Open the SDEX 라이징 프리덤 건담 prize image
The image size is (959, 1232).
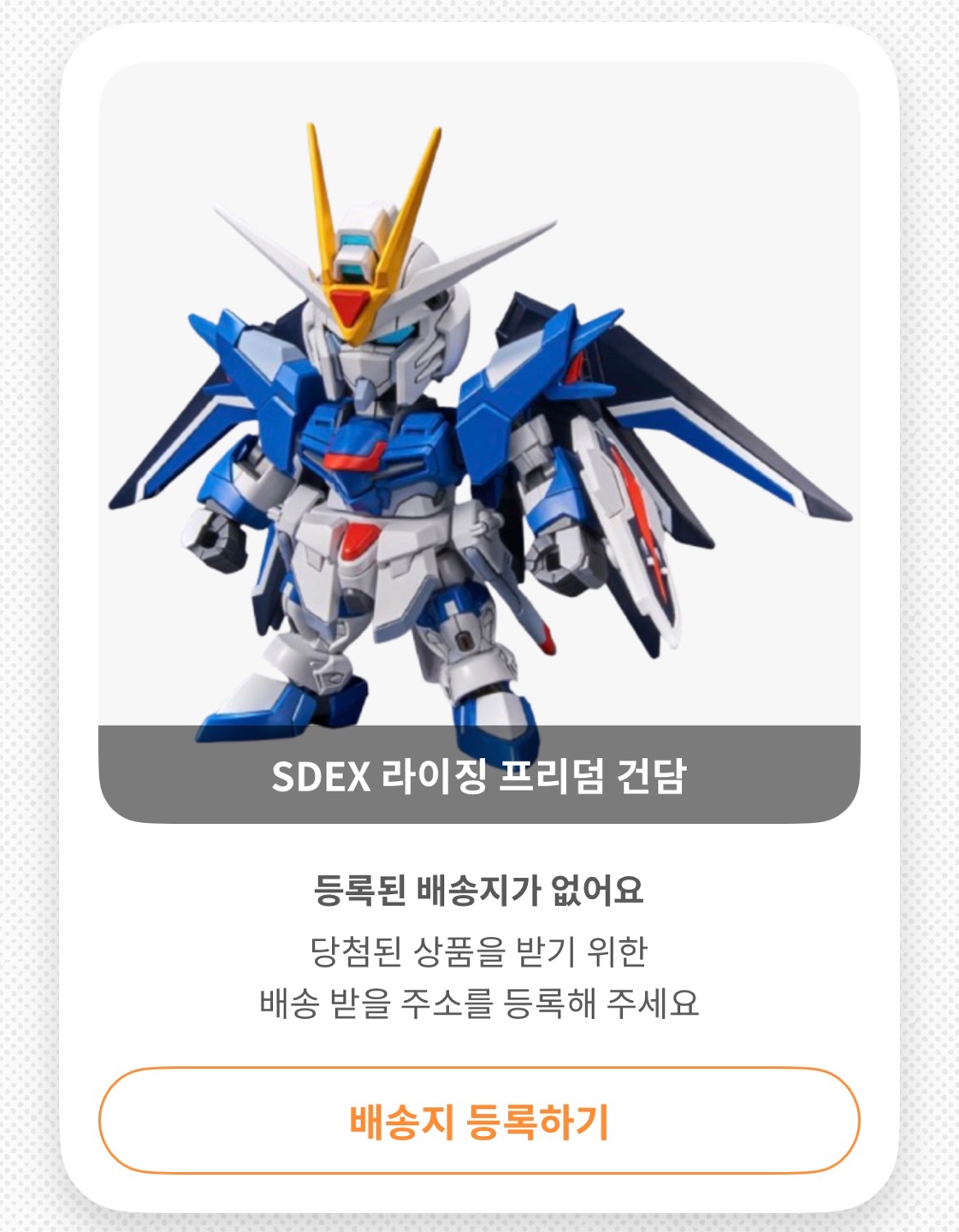pyautogui.click(x=479, y=442)
